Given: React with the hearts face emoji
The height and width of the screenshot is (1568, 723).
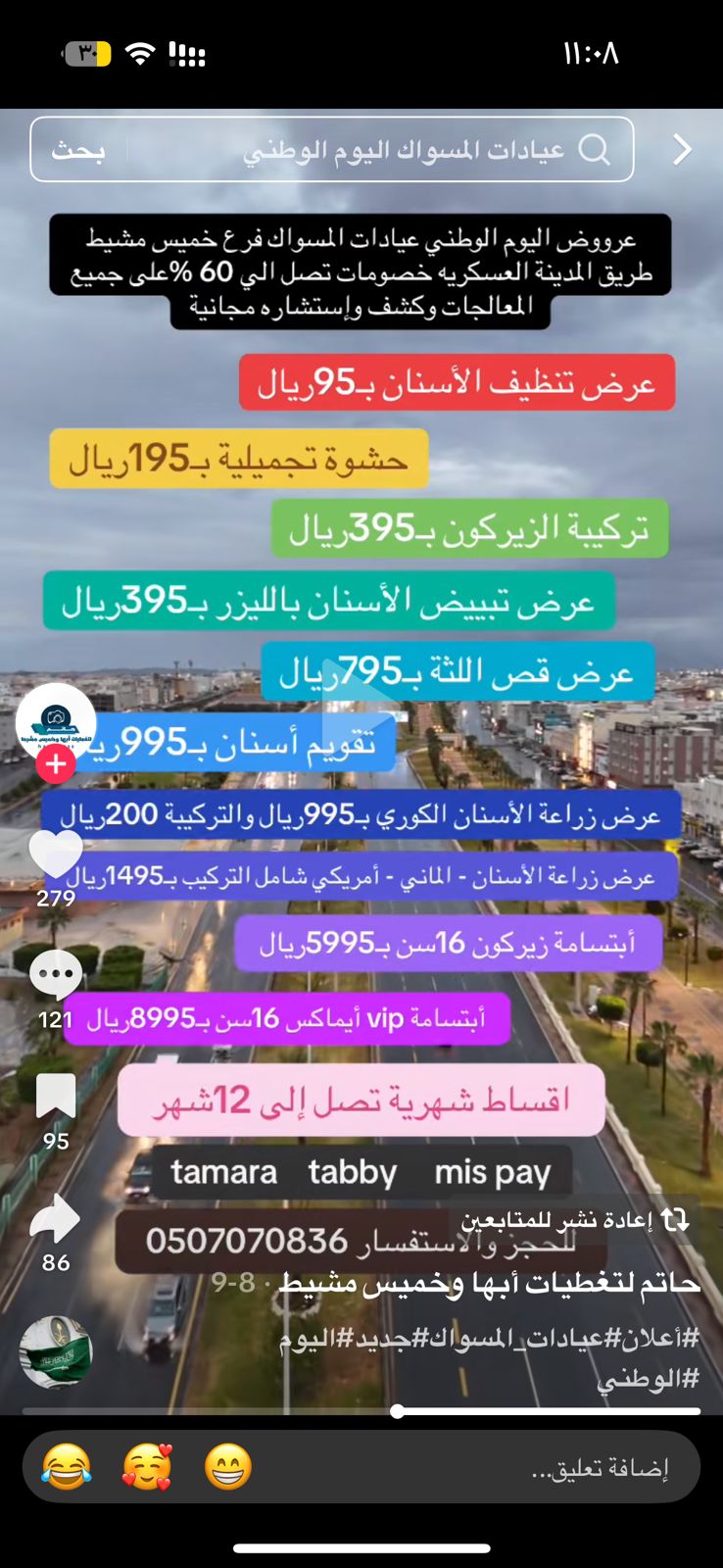Looking at the screenshot, I should click(x=147, y=1468).
